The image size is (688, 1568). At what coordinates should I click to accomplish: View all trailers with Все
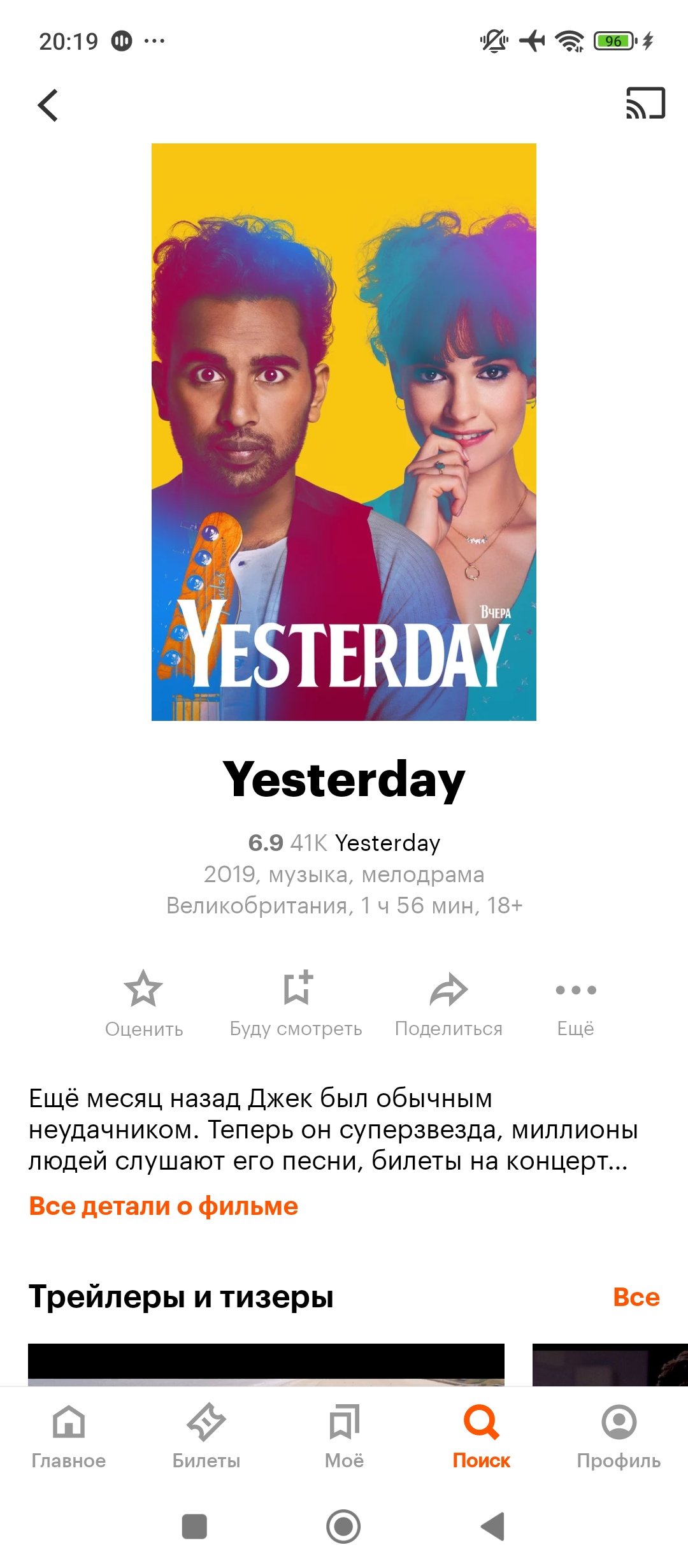(636, 1297)
